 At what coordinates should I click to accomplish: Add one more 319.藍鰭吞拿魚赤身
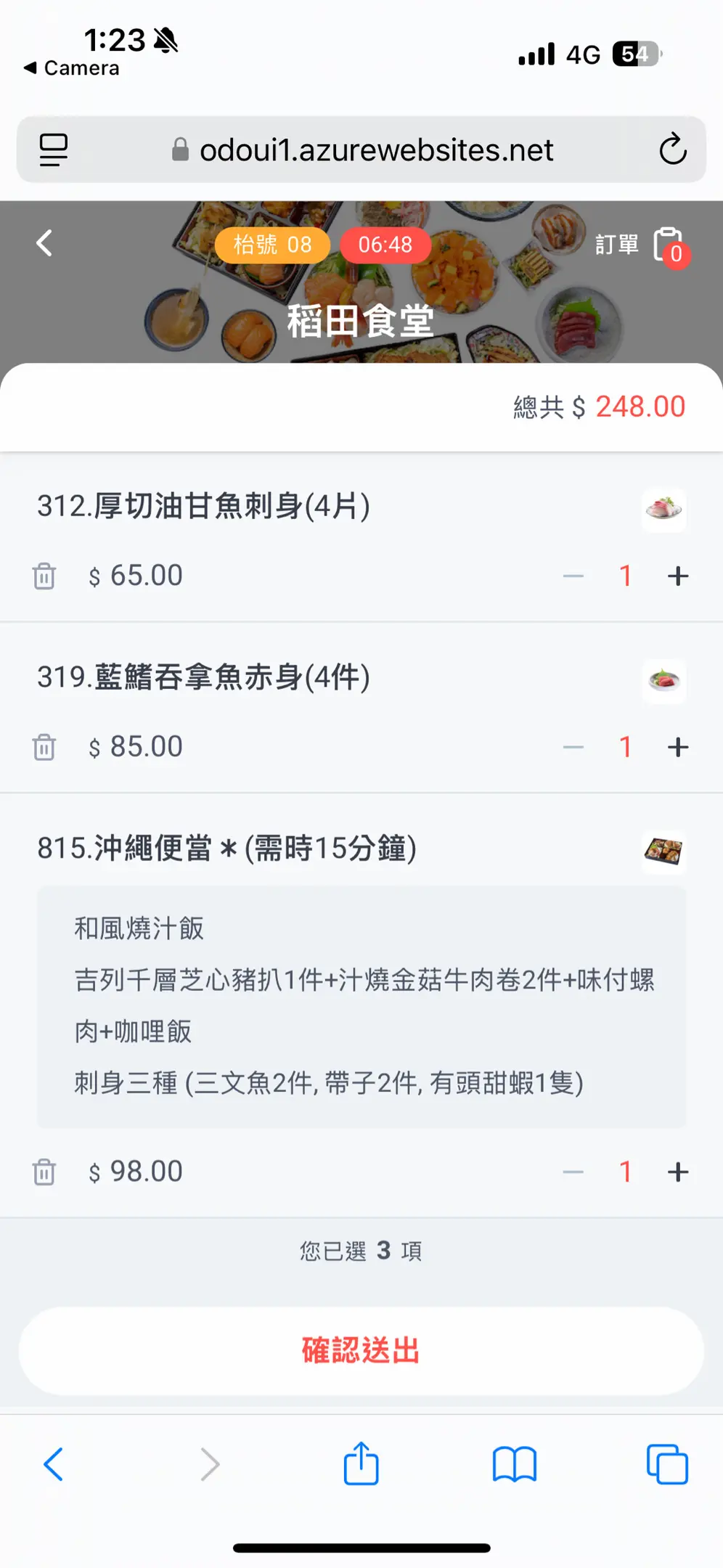click(x=678, y=747)
